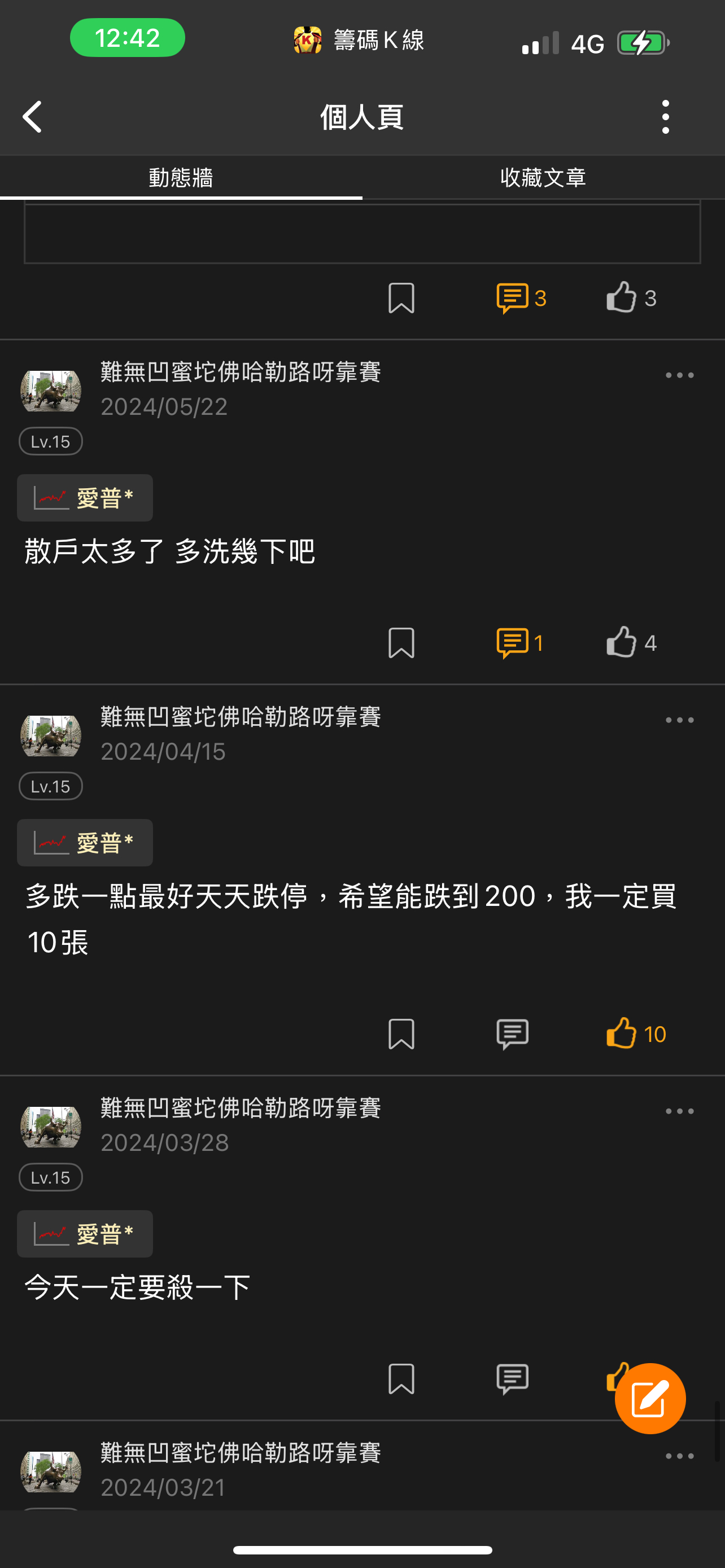Screen dimensions: 725x1568
Task: Open 愛普* stock tag on 2024/03/28 post
Action: point(85,1234)
